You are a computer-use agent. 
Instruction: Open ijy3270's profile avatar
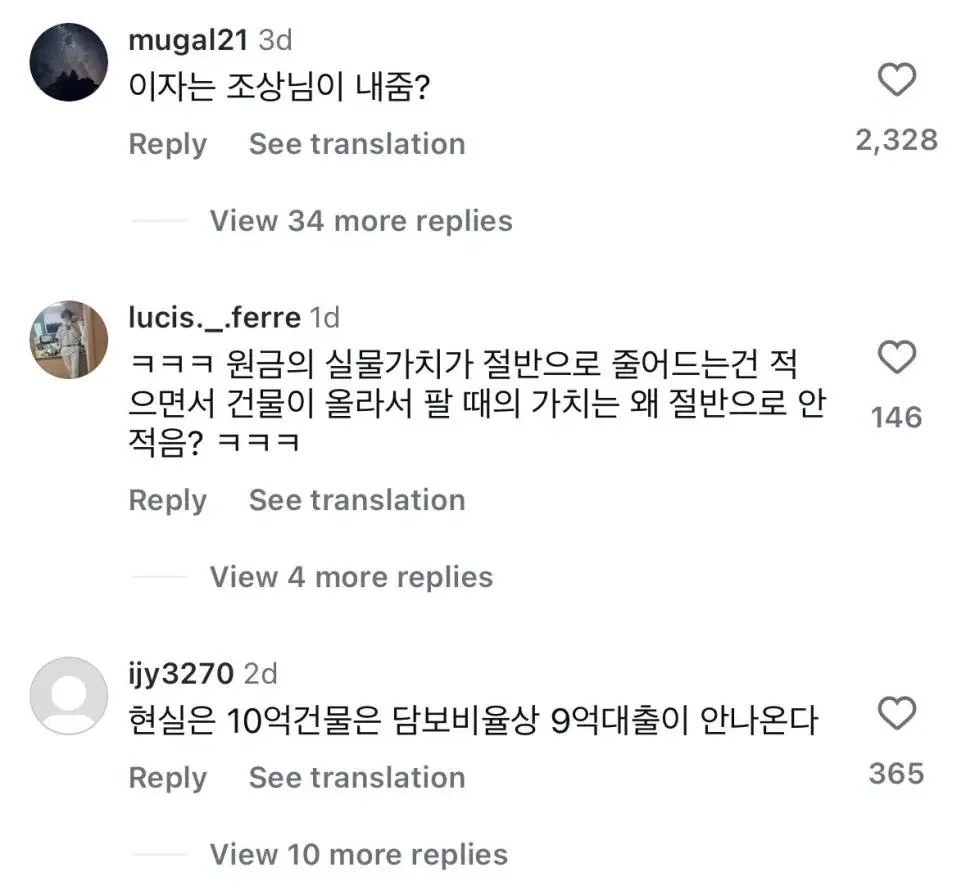pos(68,695)
